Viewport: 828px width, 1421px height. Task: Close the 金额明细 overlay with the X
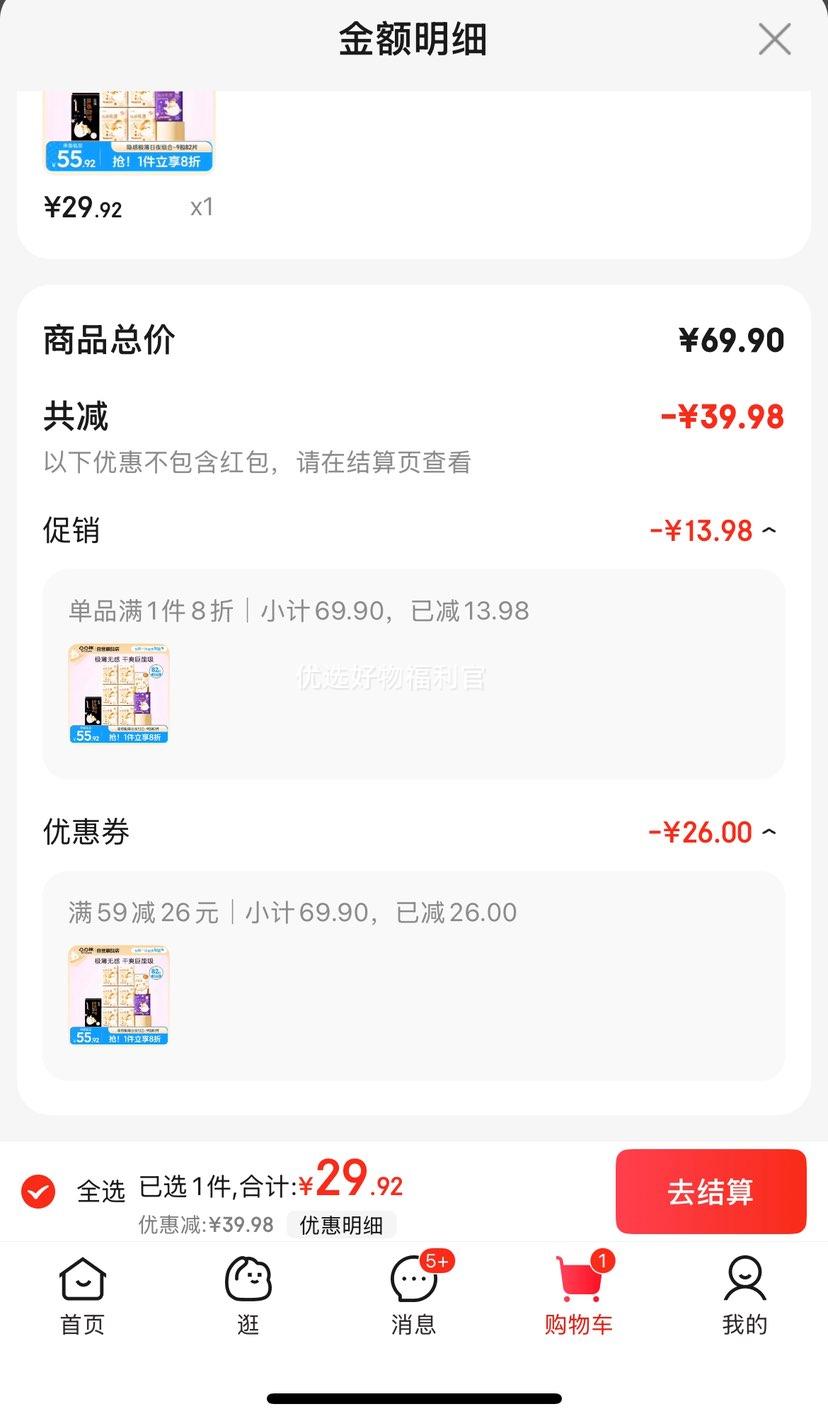point(774,40)
